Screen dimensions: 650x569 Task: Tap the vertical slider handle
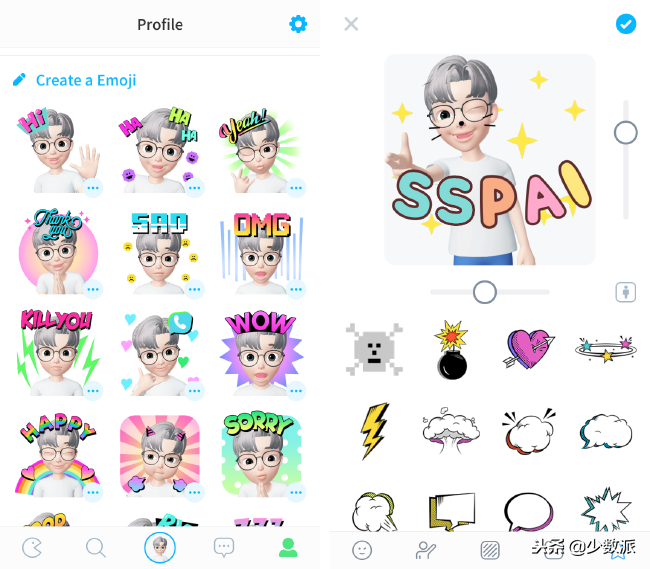click(626, 132)
